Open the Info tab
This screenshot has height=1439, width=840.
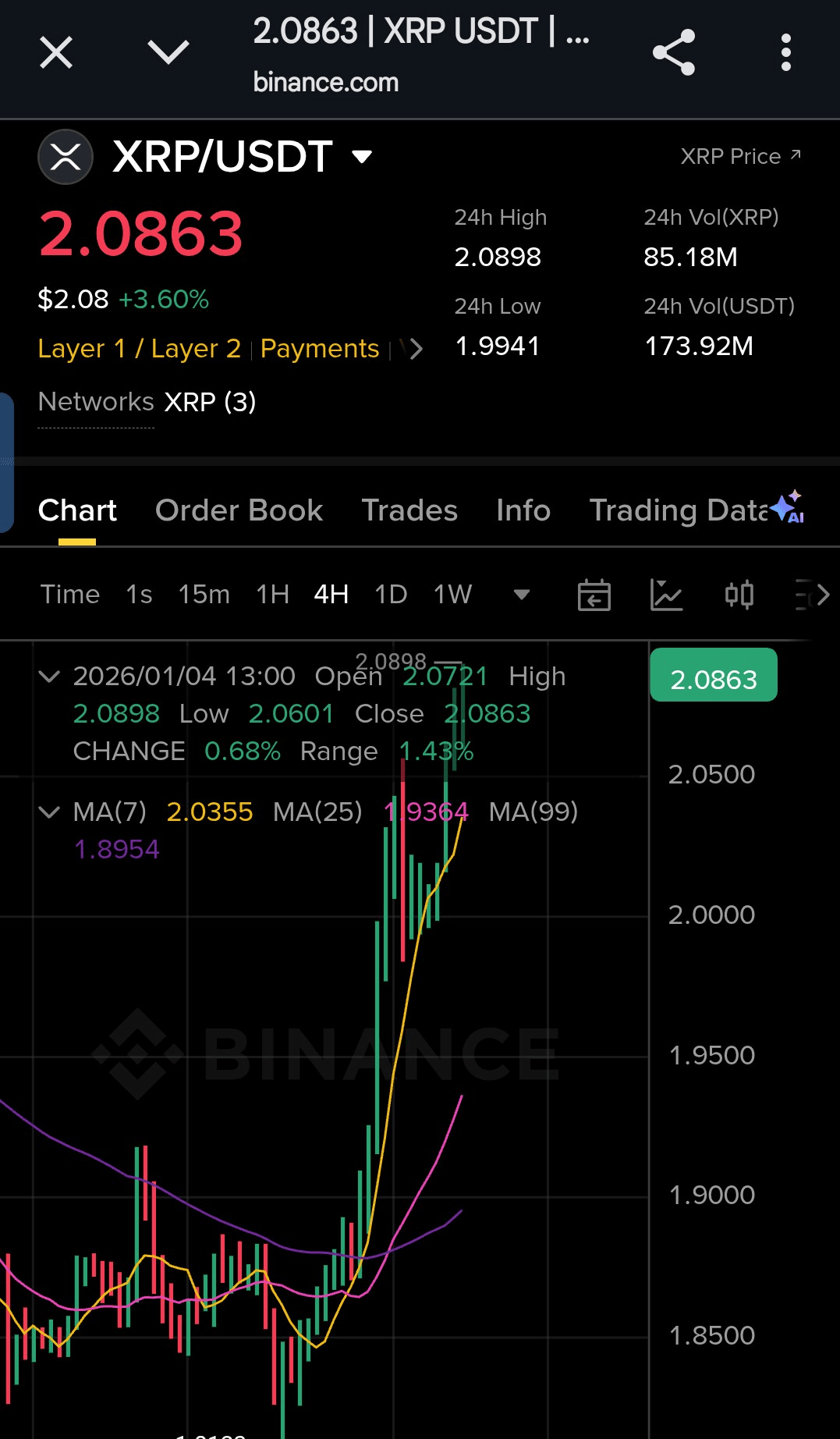pyautogui.click(x=523, y=510)
